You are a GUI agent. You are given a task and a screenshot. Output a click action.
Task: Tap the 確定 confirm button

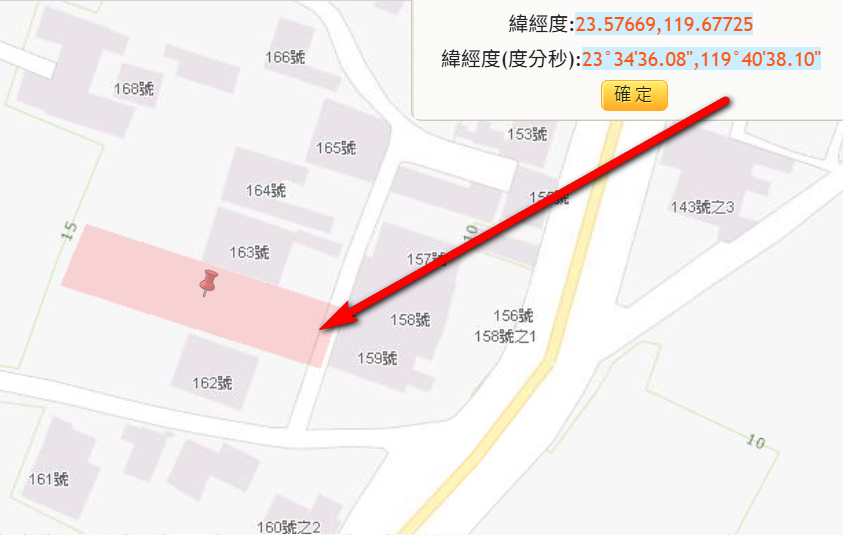tap(634, 95)
